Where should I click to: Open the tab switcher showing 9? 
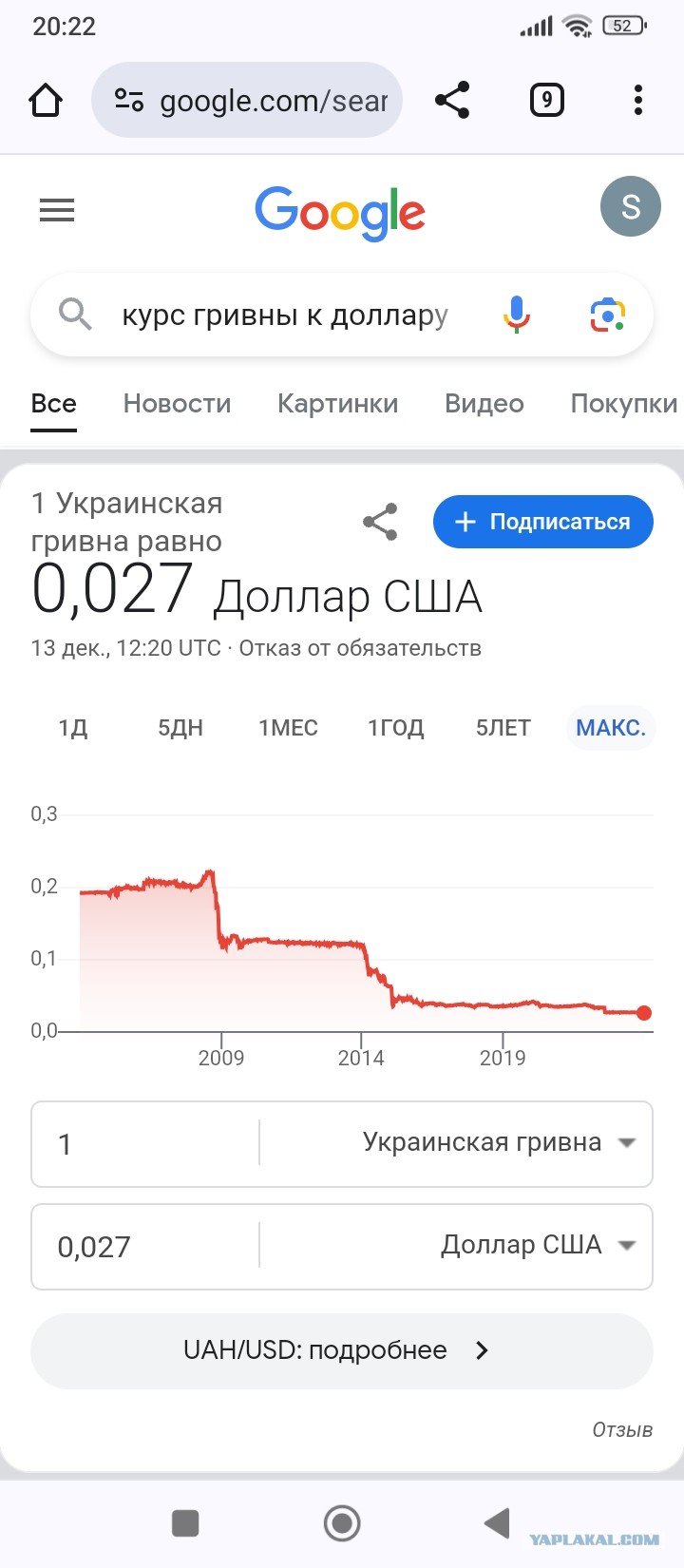[546, 100]
